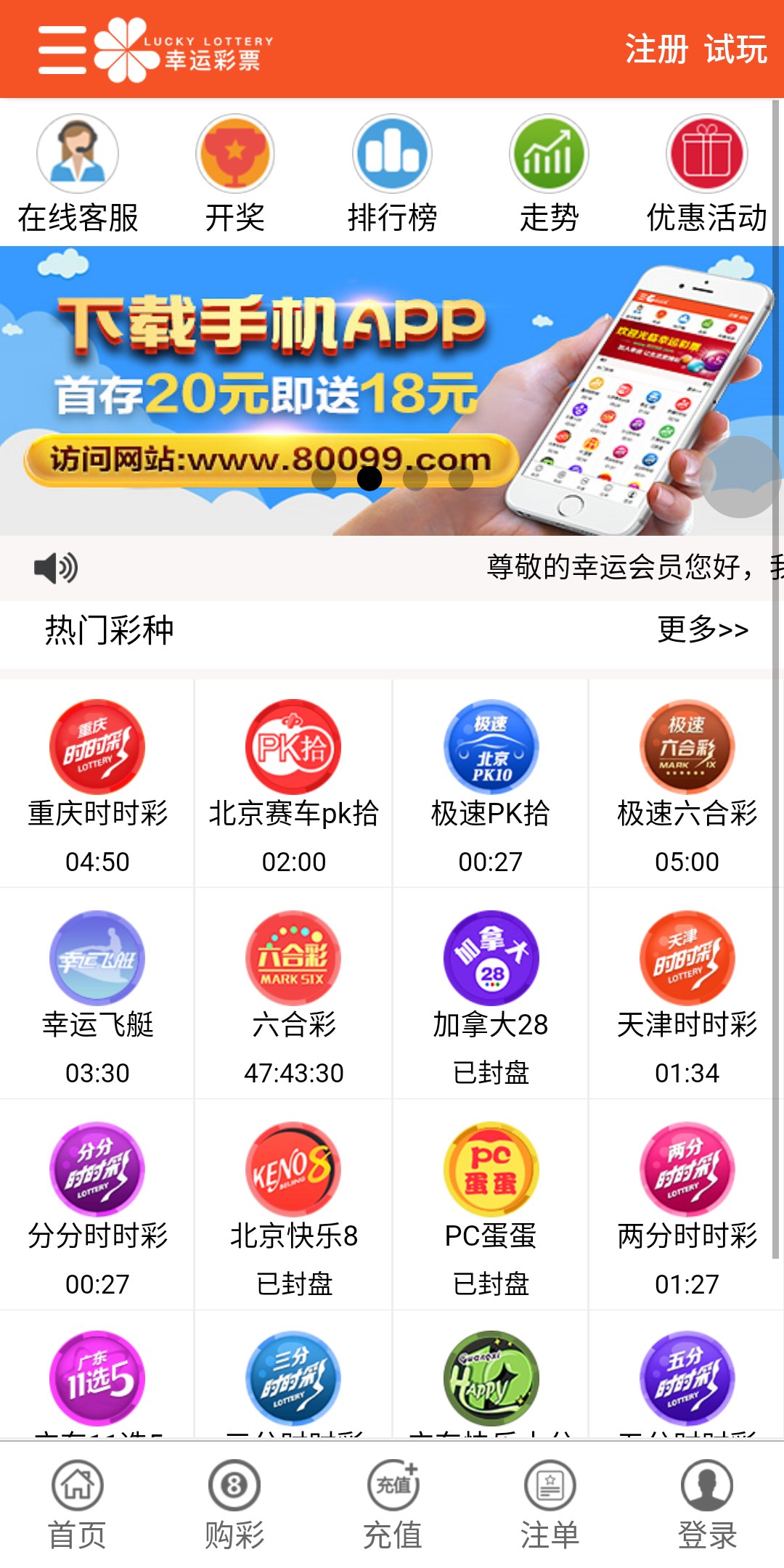Open the hamburger drawer menu
The image size is (784, 1568).
(x=62, y=49)
